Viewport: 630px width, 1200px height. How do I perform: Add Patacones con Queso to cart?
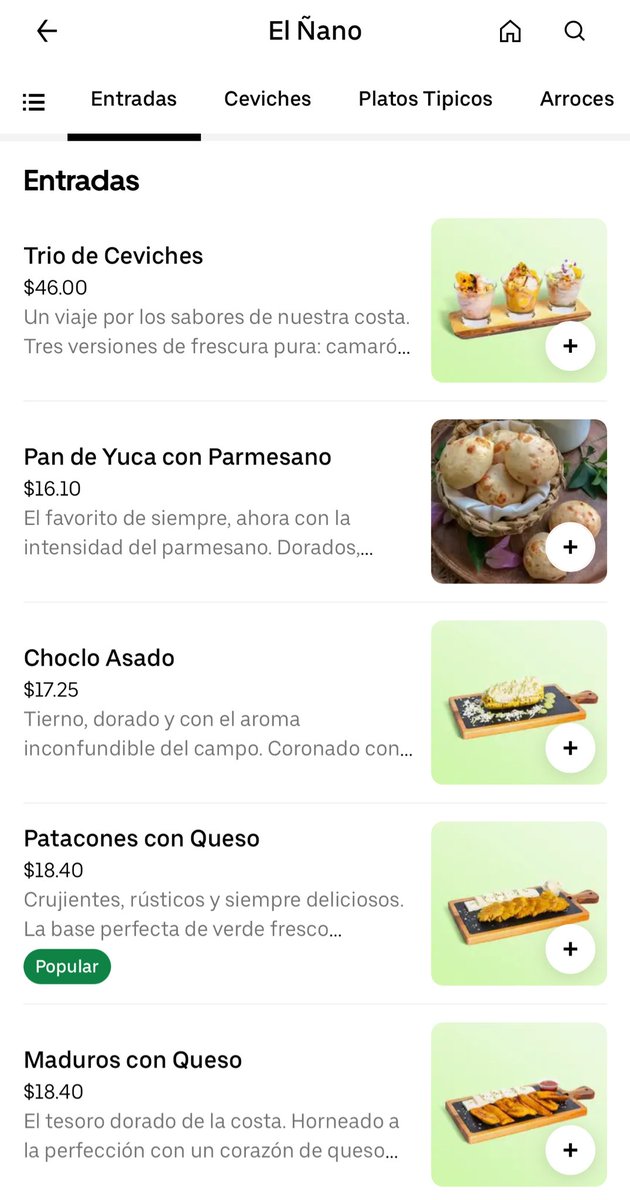tap(570, 949)
